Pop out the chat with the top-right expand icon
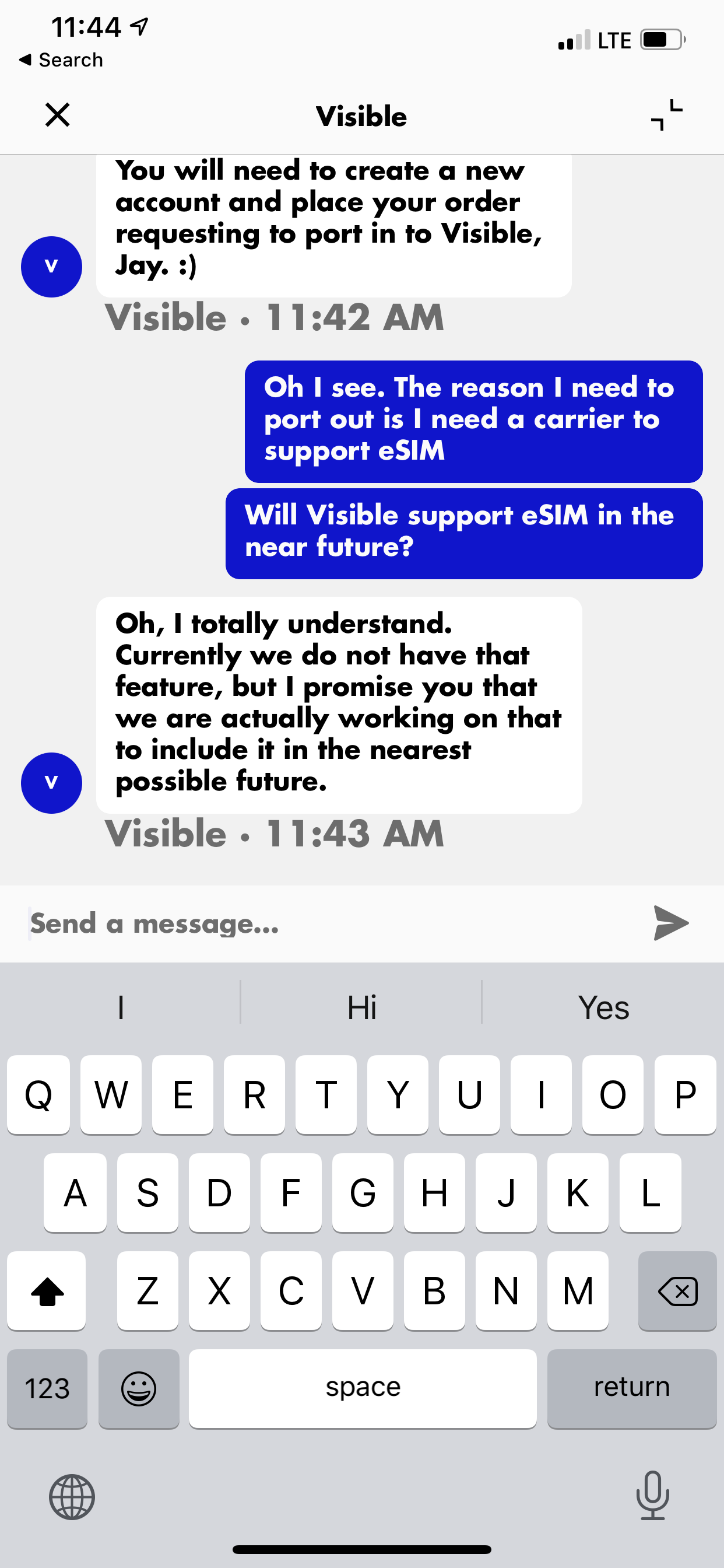Viewport: 724px width, 1568px height. tap(666, 116)
